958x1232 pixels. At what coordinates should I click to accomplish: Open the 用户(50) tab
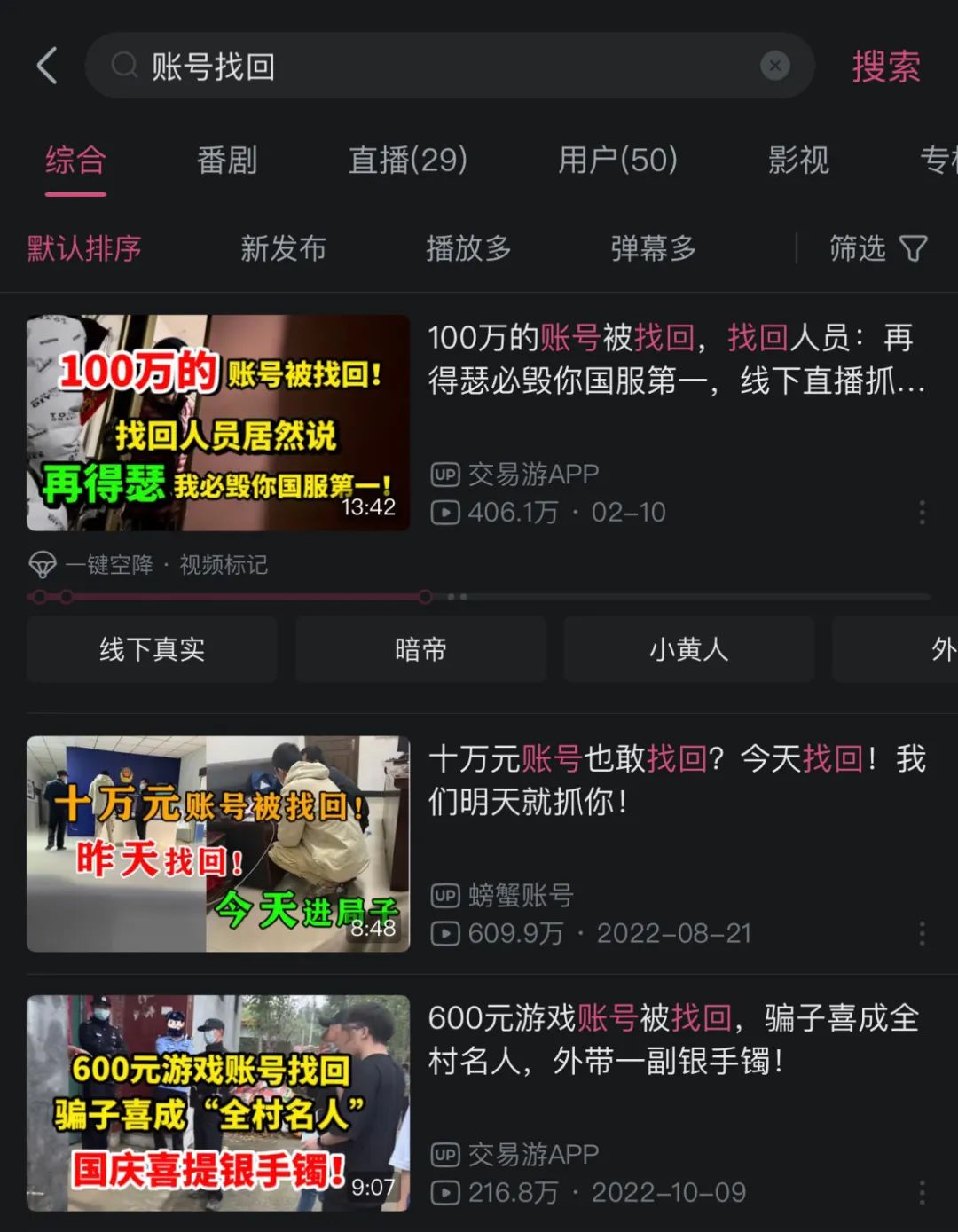pyautogui.click(x=617, y=161)
